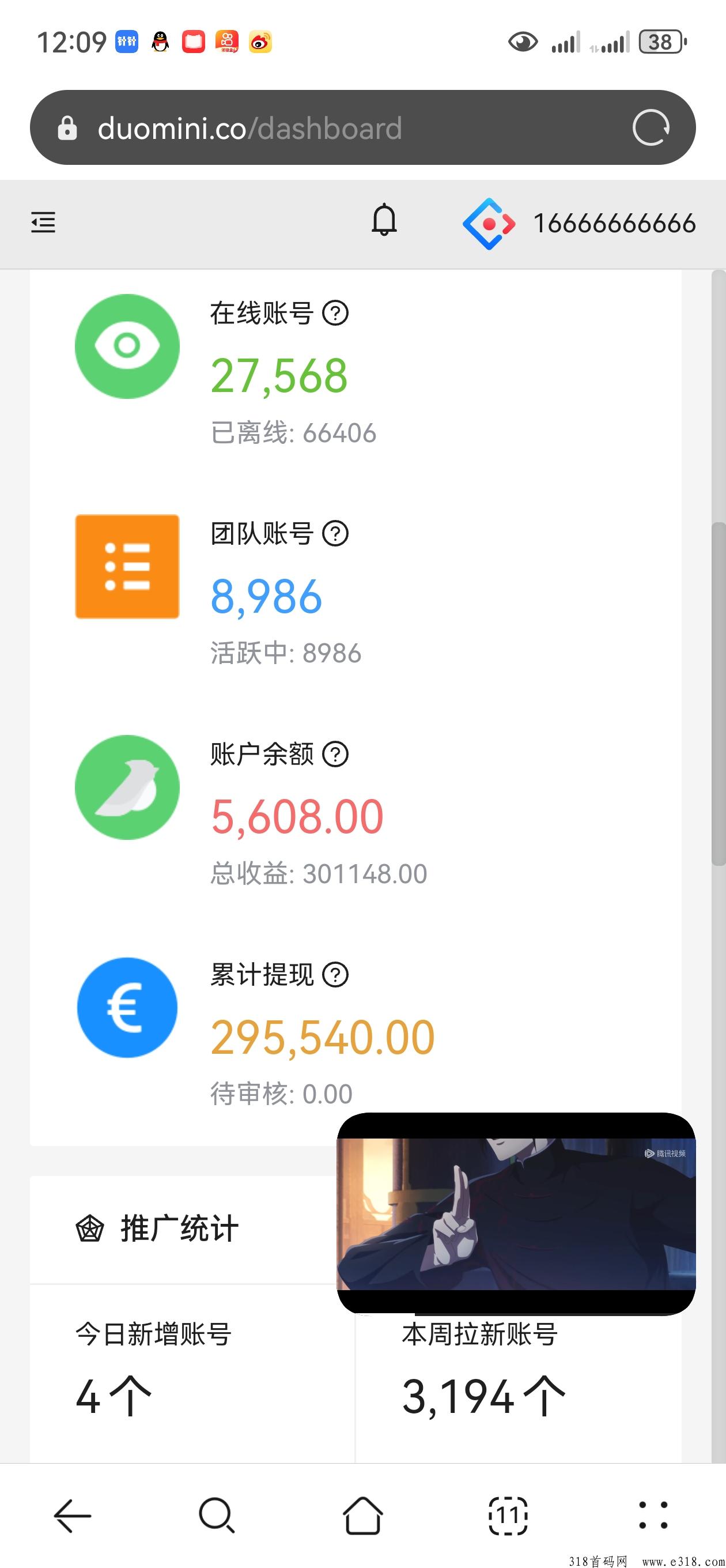
Task: Open the browser more options menu
Action: click(x=653, y=1515)
